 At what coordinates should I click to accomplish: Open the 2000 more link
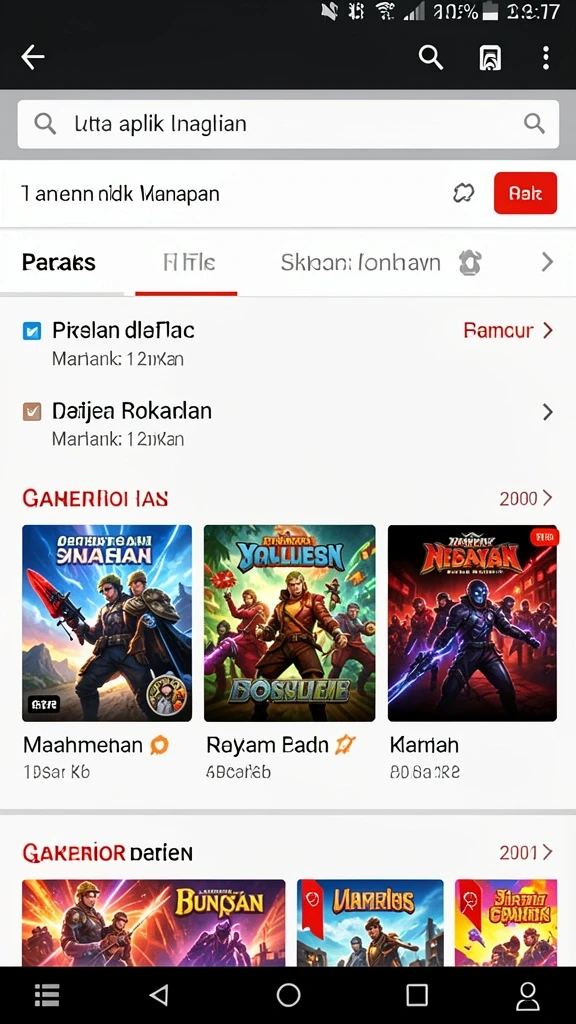click(526, 498)
